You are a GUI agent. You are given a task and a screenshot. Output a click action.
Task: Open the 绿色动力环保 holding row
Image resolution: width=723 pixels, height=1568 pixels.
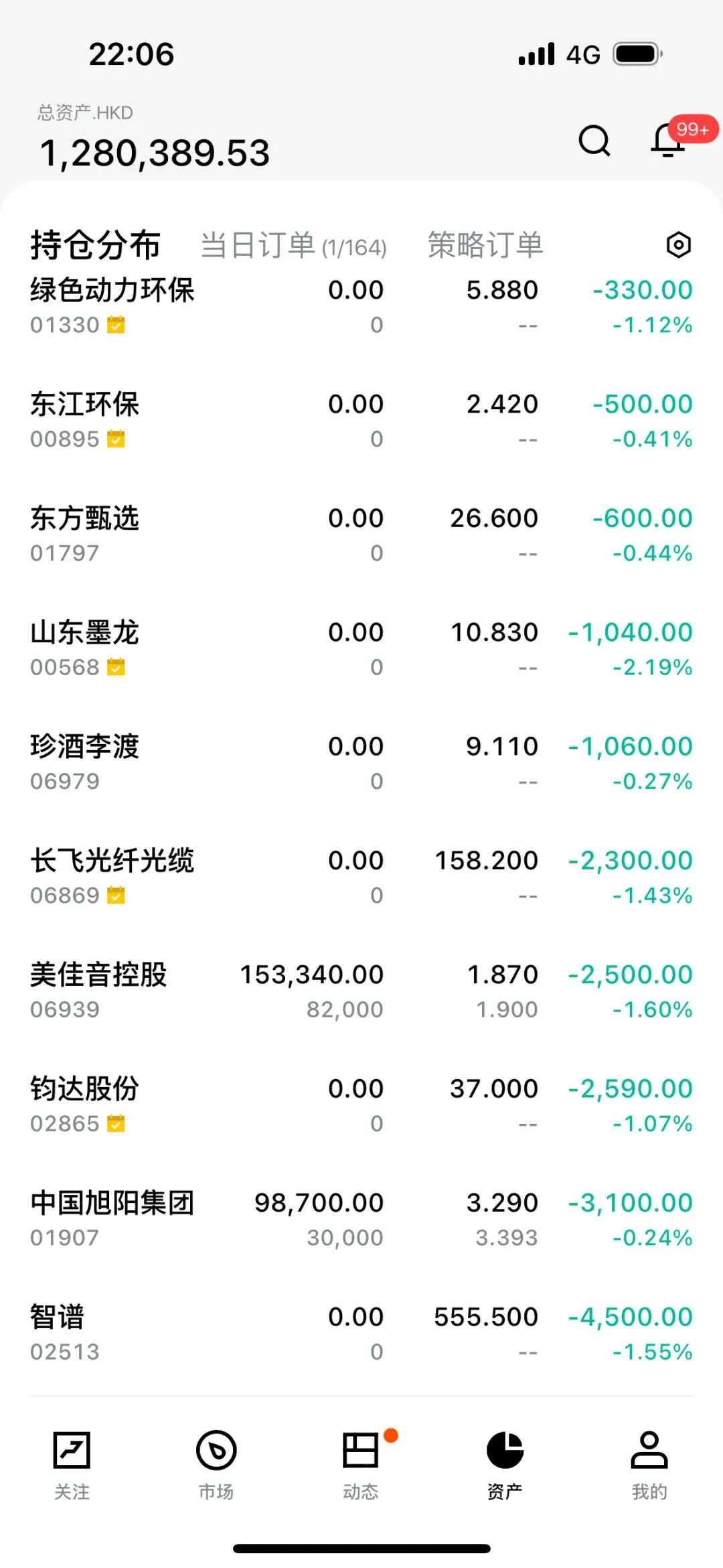click(361, 307)
